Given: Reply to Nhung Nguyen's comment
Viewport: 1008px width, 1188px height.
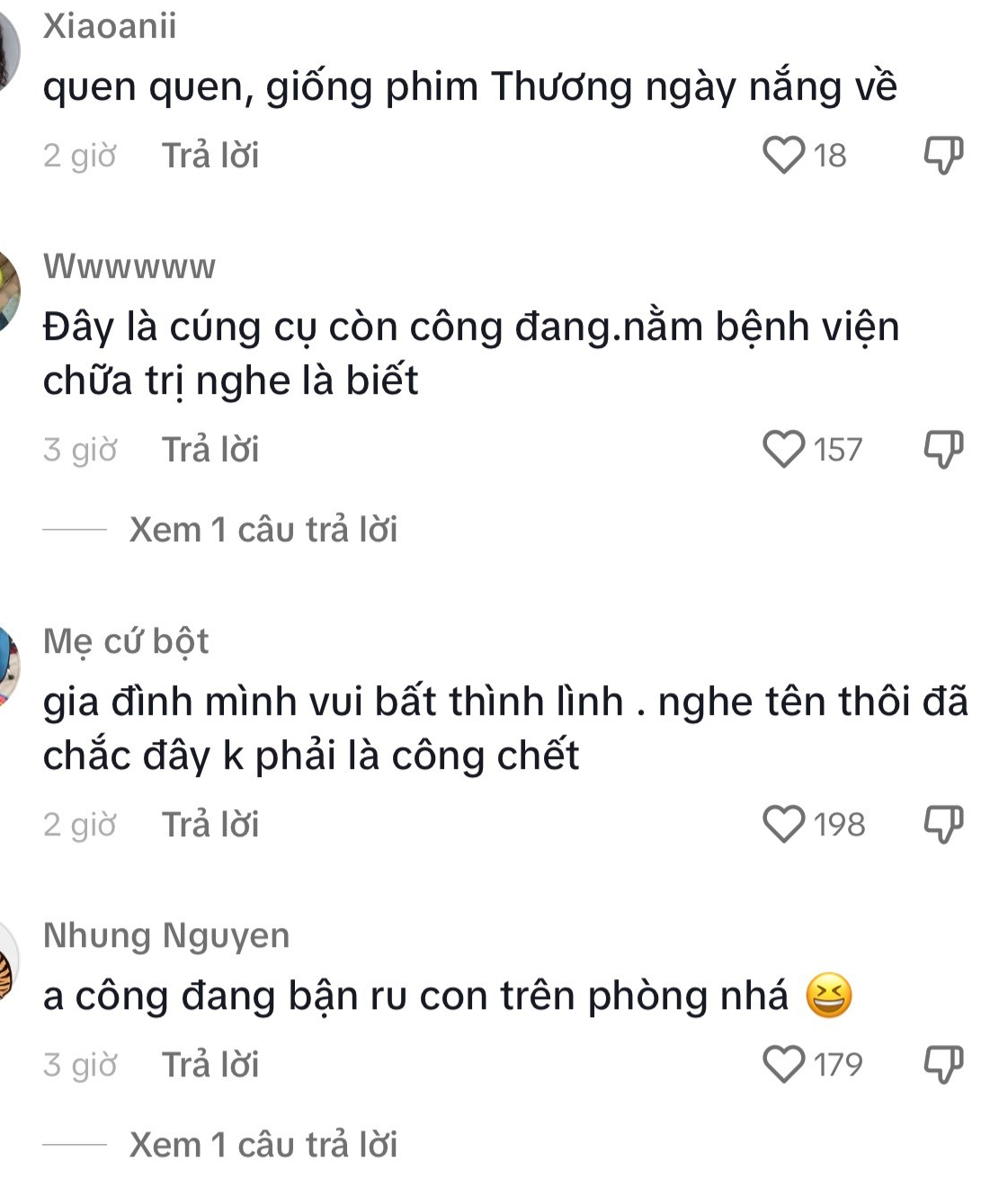Looking at the screenshot, I should [210, 1065].
